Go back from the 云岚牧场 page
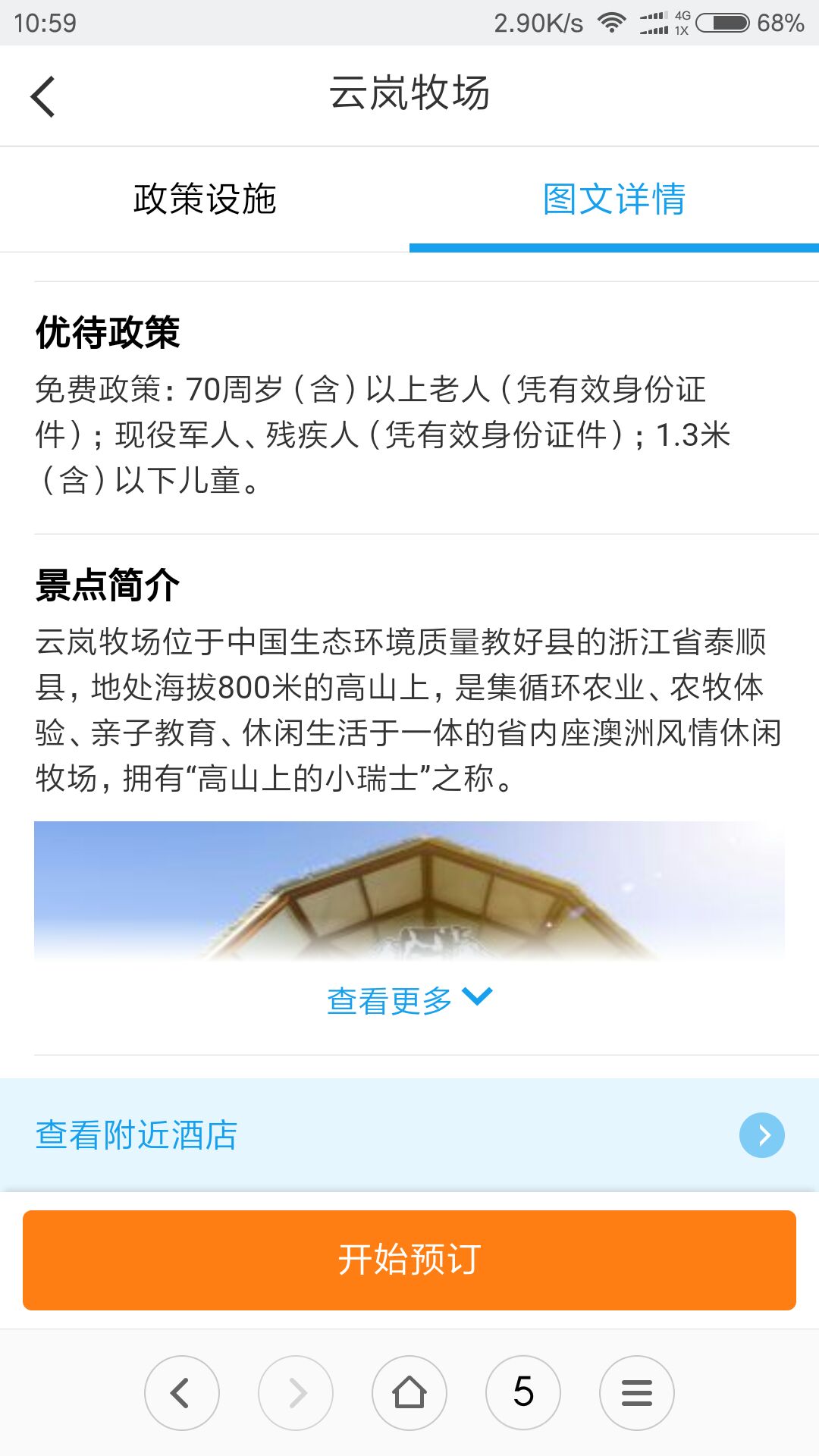 pyautogui.click(x=43, y=96)
